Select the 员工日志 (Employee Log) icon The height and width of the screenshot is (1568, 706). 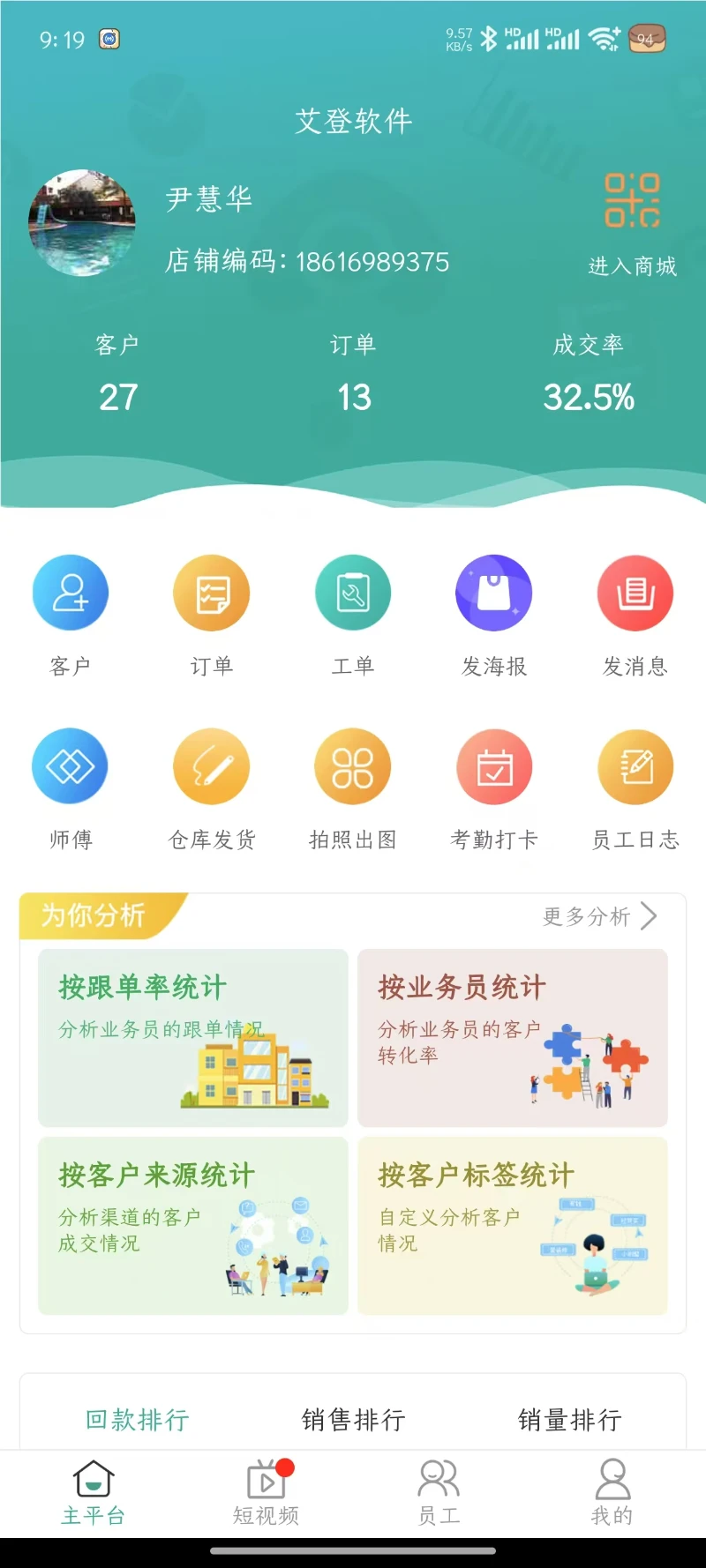tap(635, 765)
